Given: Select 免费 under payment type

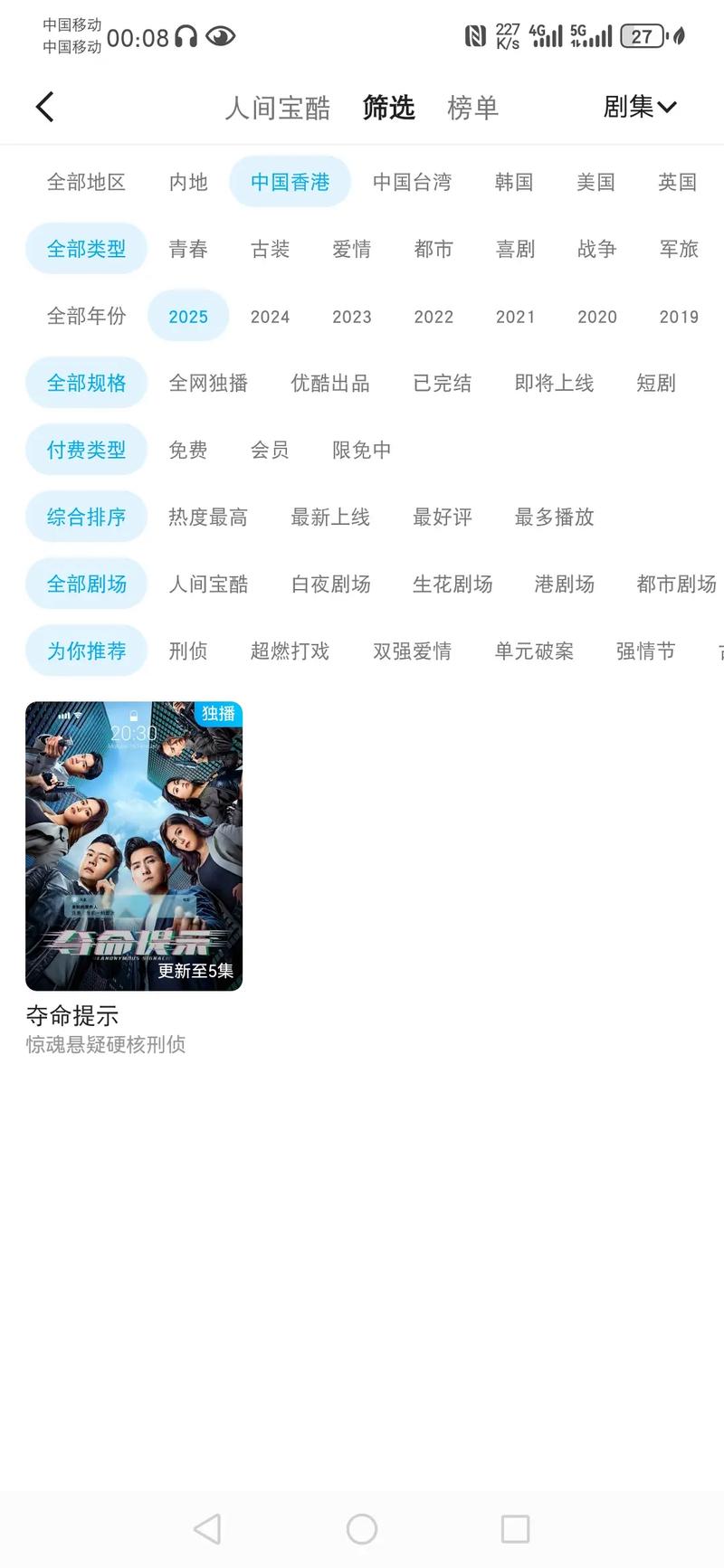Looking at the screenshot, I should pyautogui.click(x=187, y=450).
